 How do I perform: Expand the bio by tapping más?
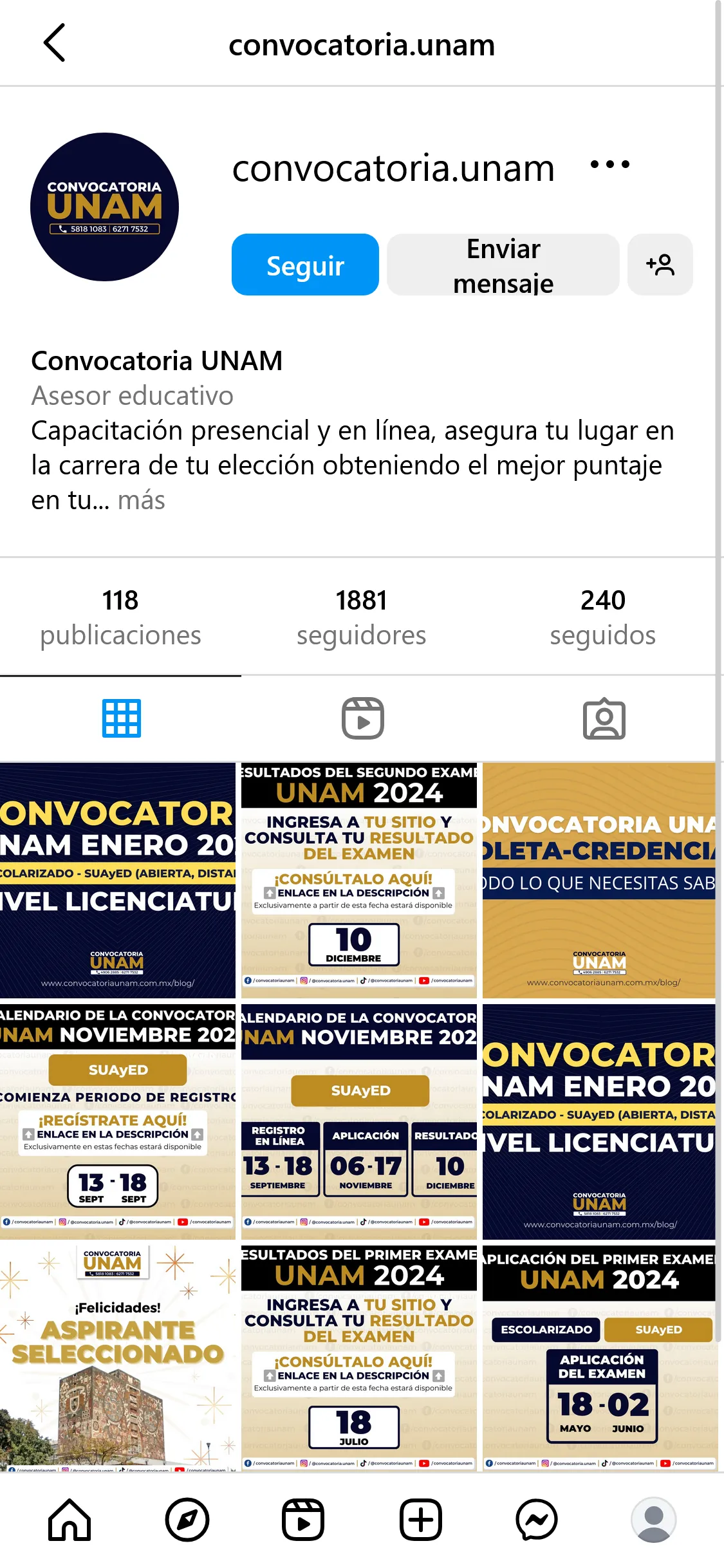click(x=142, y=500)
